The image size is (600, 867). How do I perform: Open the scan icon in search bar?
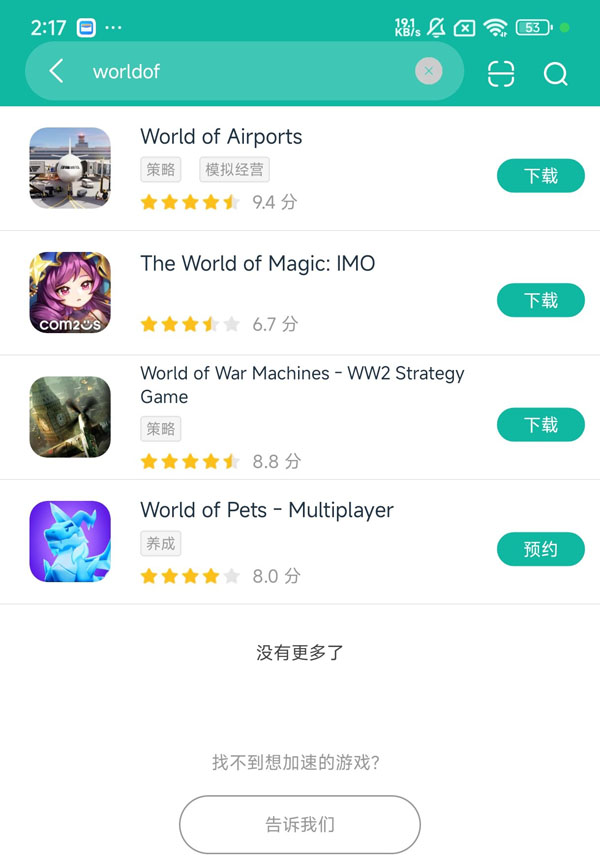tap(501, 74)
